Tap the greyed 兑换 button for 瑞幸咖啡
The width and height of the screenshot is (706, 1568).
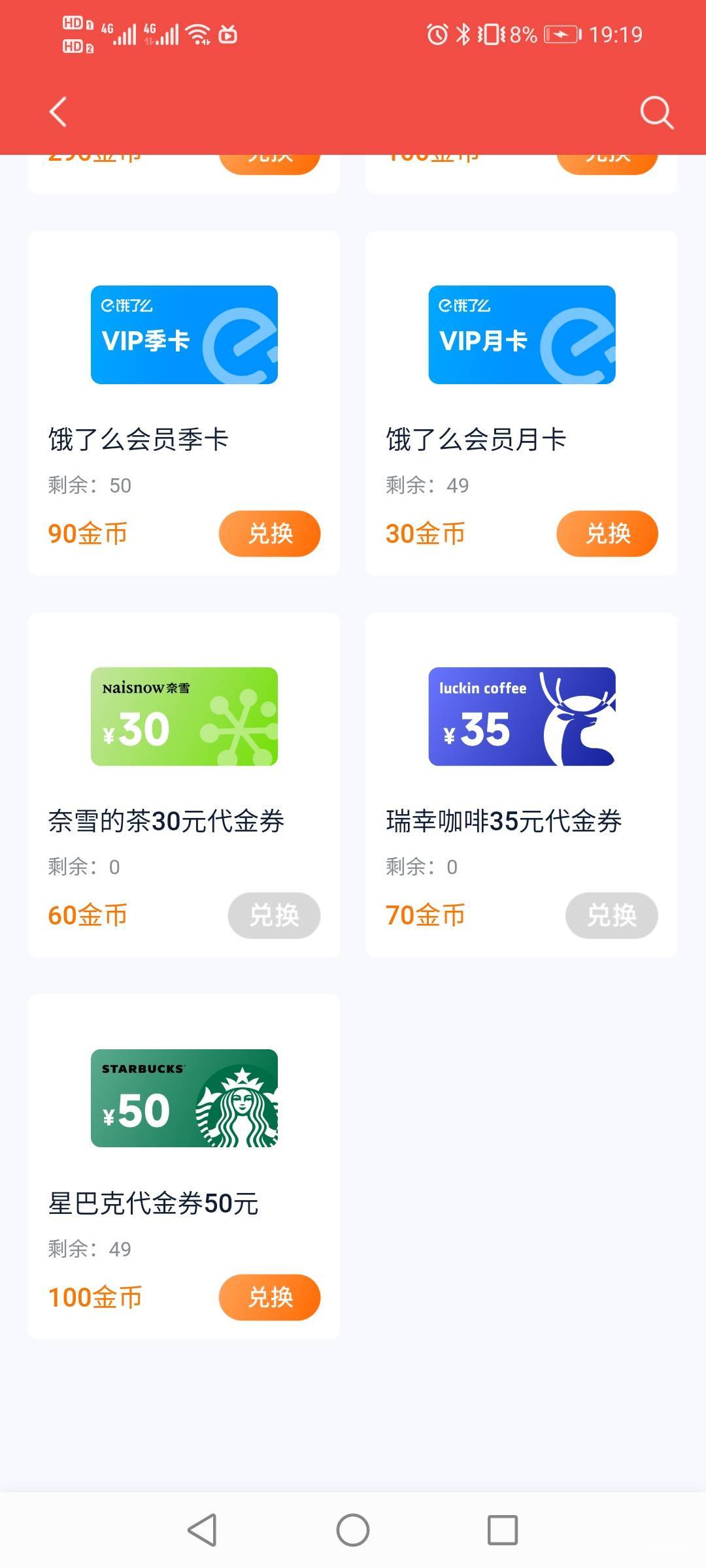point(611,915)
